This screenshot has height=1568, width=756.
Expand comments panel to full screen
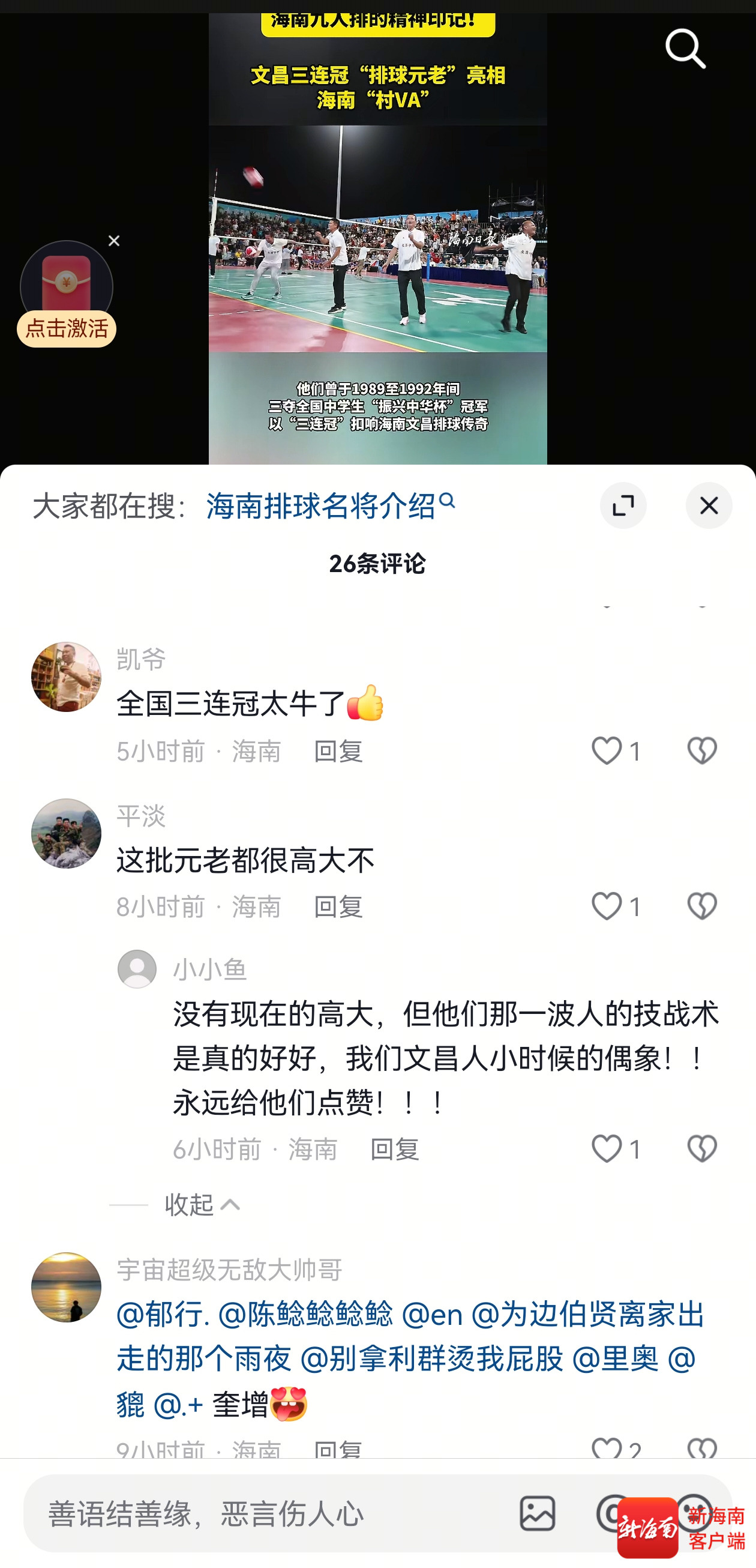coord(623,505)
